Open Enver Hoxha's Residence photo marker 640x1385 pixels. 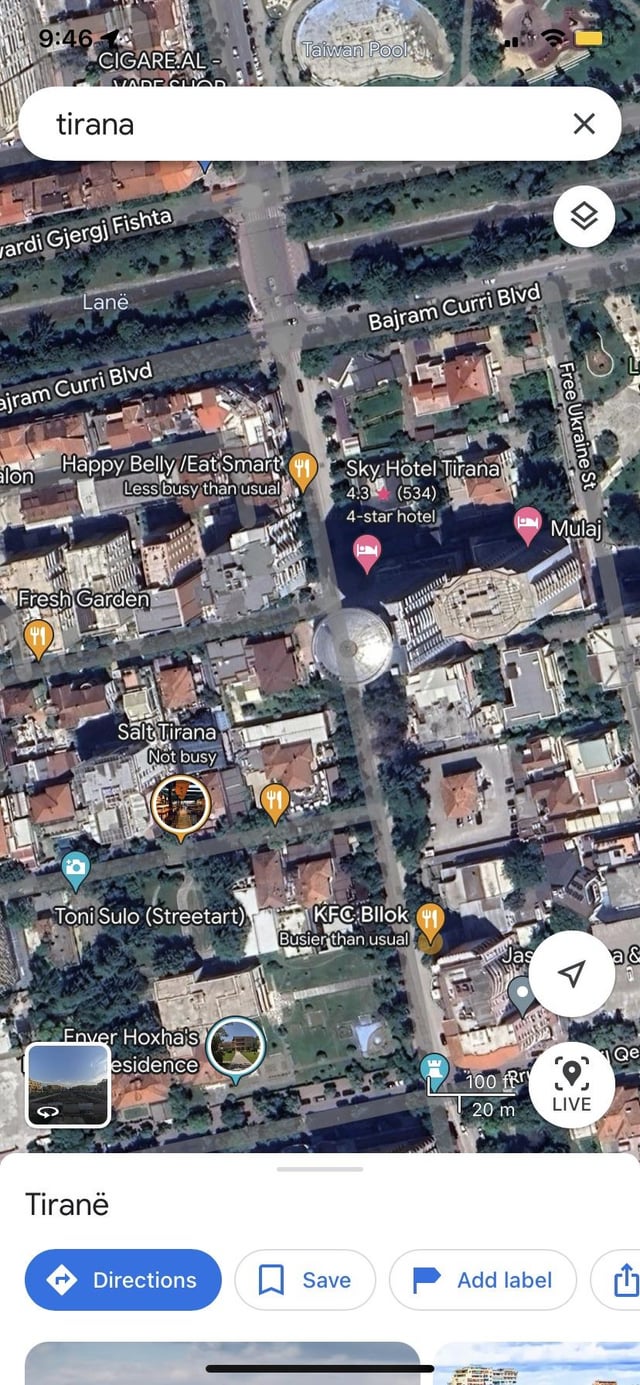pos(236,1047)
